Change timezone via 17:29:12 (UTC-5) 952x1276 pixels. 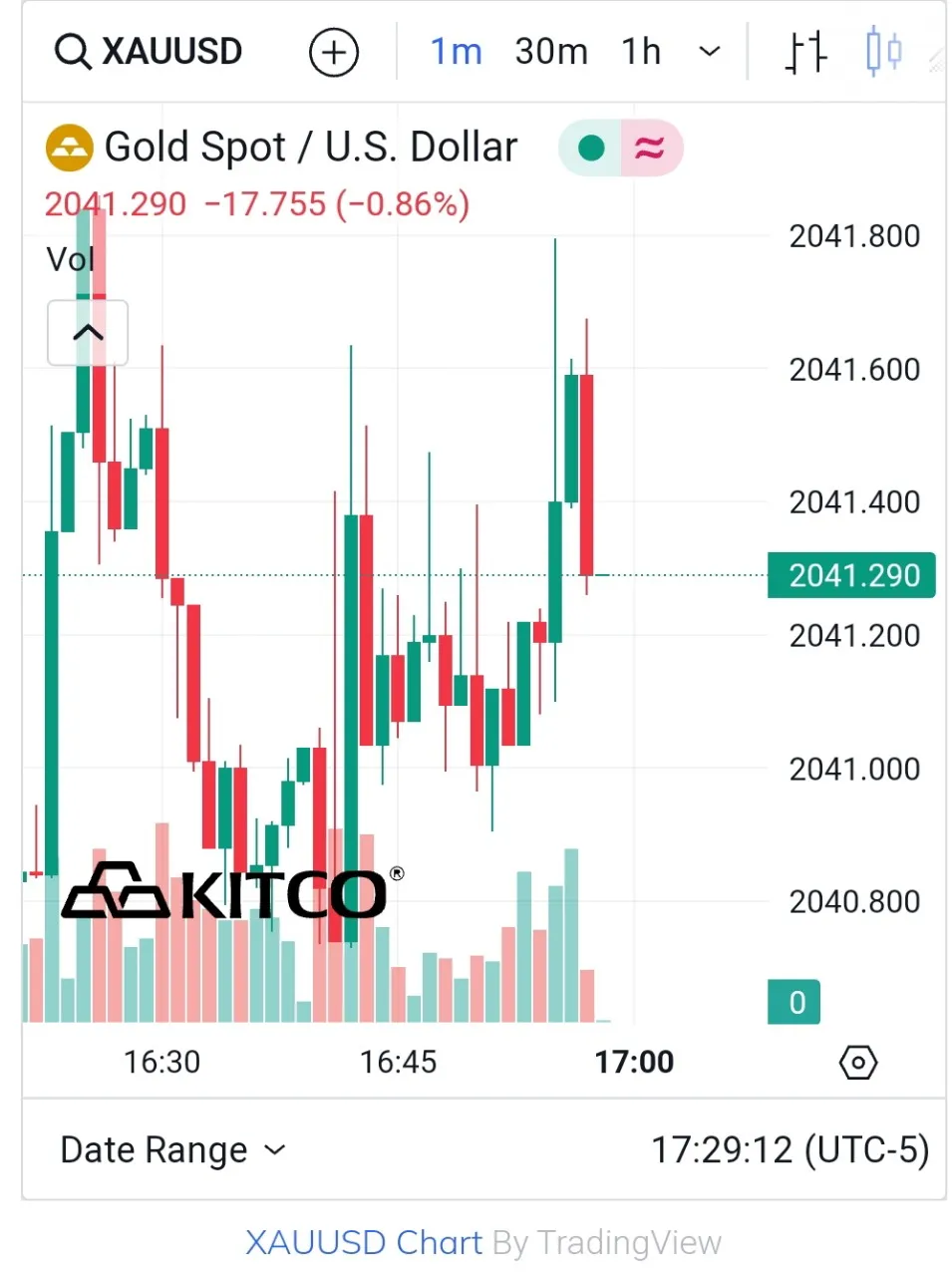[790, 1149]
